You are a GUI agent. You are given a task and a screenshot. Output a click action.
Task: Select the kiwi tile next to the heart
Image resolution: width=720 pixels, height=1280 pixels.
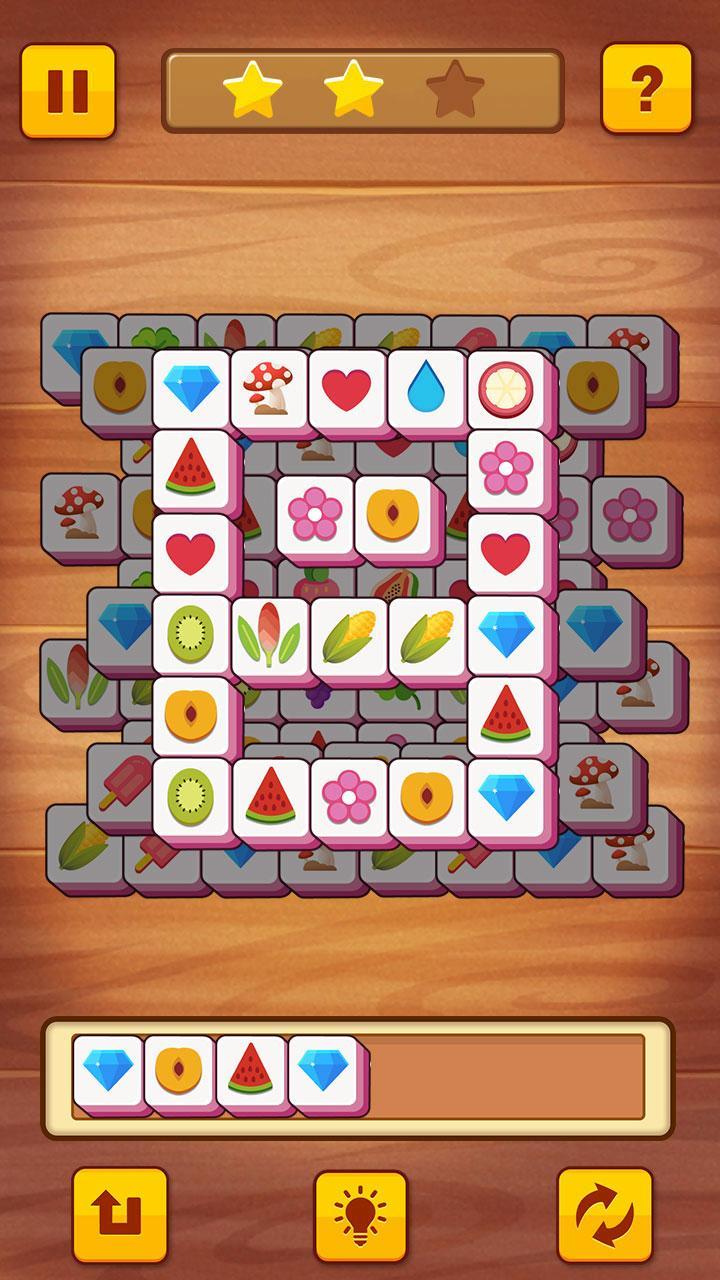[190, 630]
